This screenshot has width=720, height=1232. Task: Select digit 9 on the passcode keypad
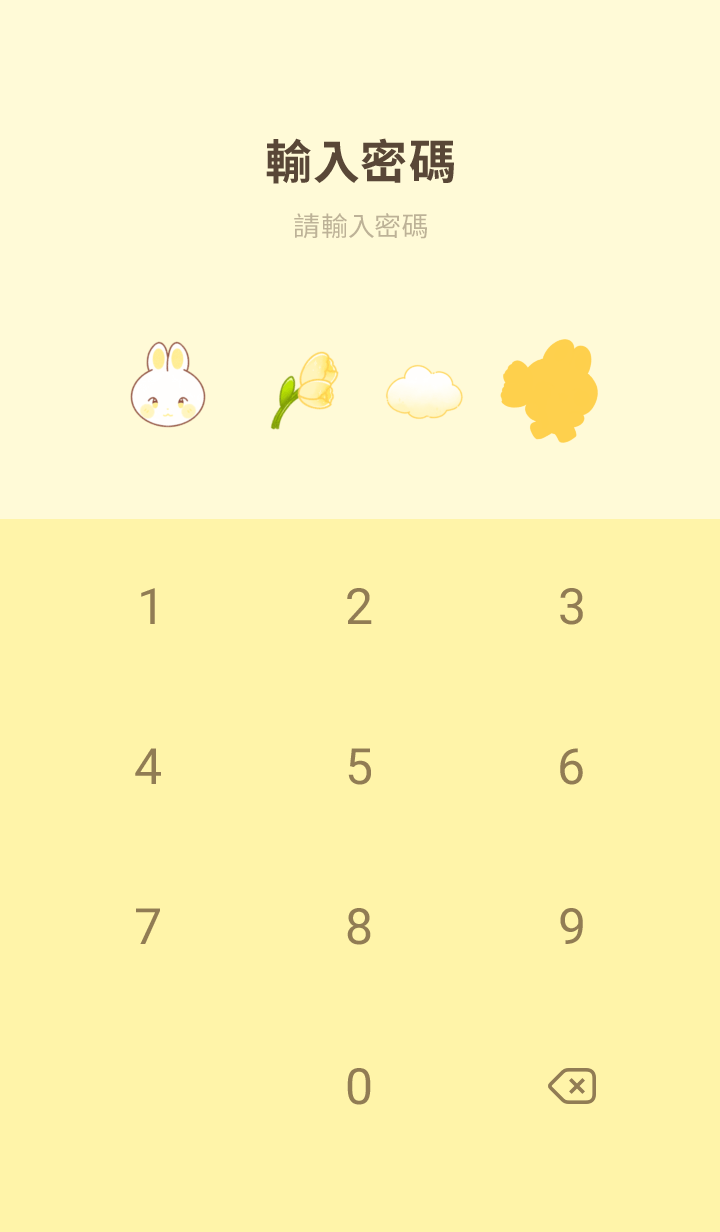pyautogui.click(x=571, y=927)
